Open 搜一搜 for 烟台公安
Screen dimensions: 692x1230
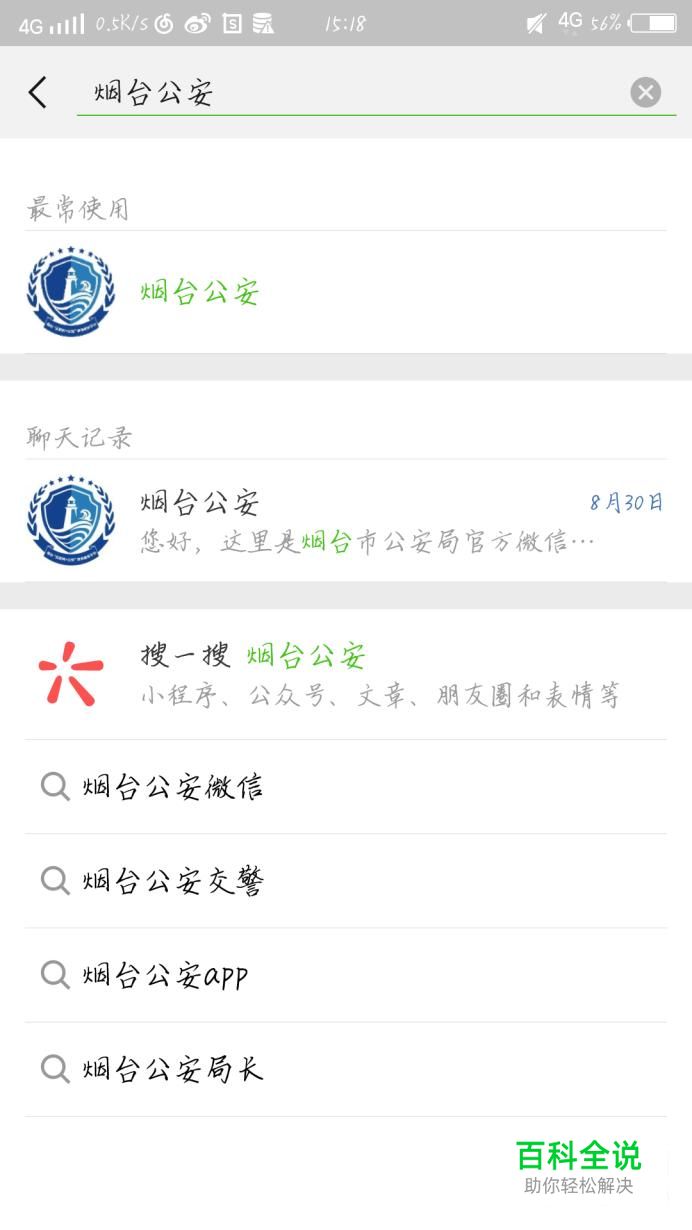click(346, 675)
